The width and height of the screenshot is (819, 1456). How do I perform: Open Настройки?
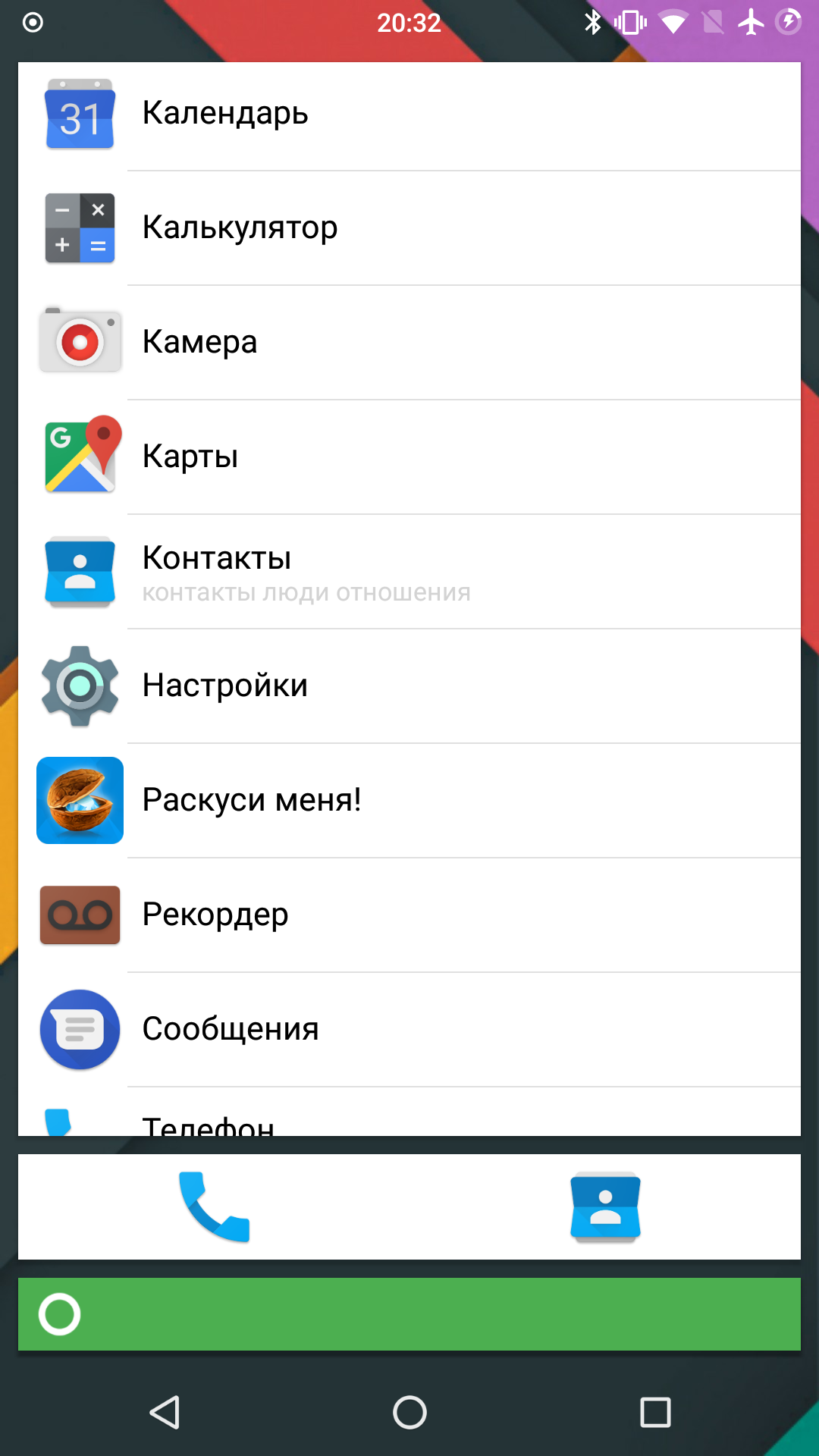point(409,686)
